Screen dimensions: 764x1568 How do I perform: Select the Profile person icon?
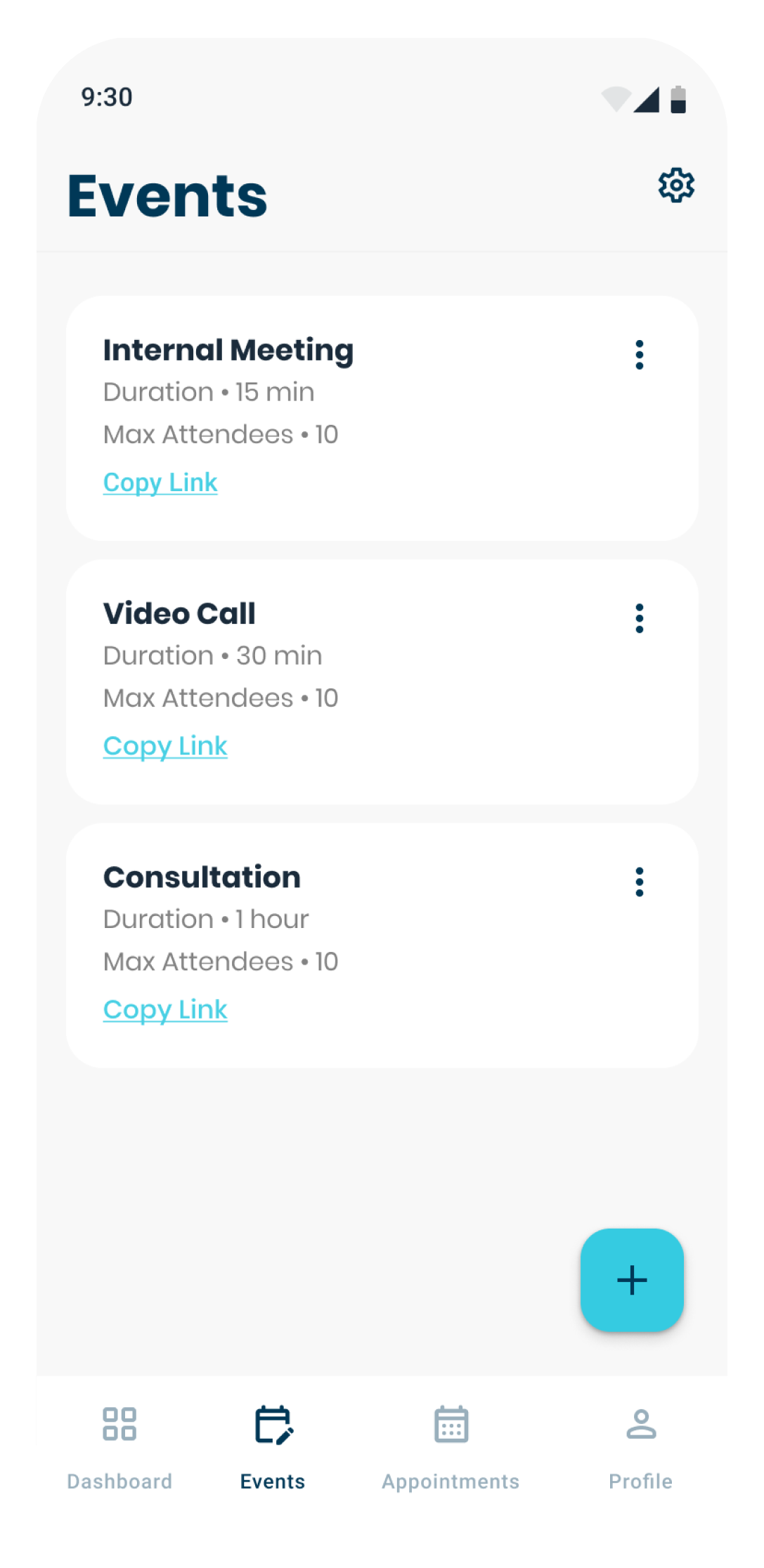point(640,1425)
